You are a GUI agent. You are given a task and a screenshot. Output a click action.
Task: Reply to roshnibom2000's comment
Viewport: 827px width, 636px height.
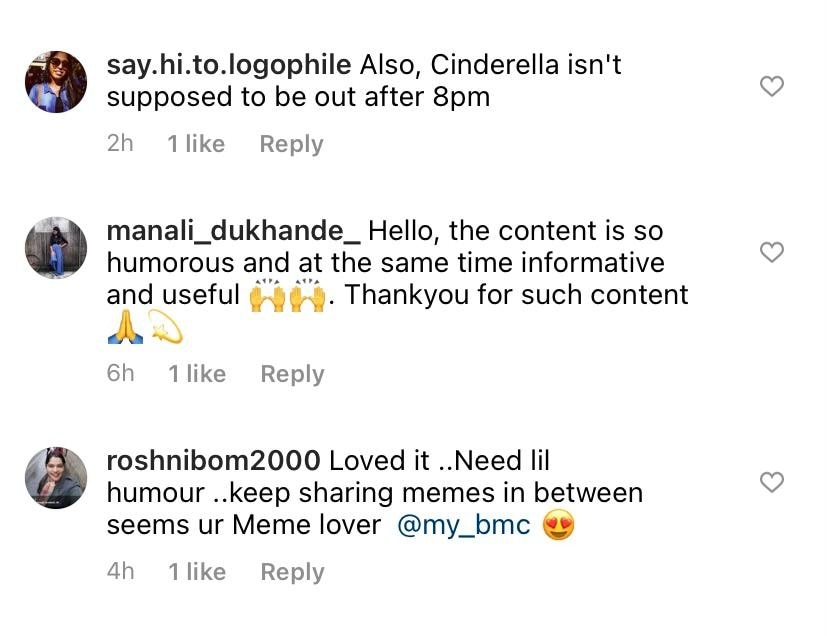tap(292, 572)
